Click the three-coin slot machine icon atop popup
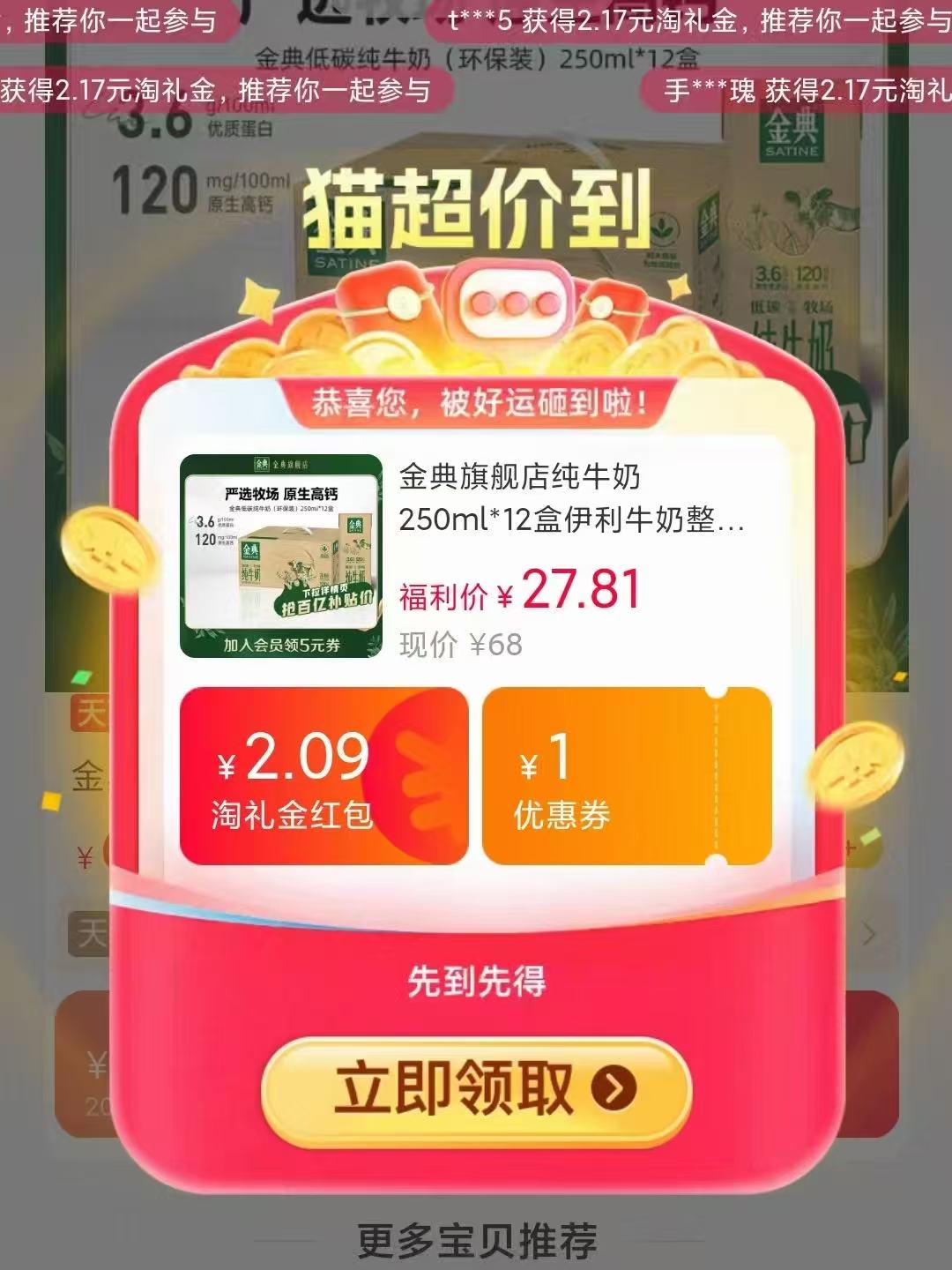952x1270 pixels. (x=512, y=303)
